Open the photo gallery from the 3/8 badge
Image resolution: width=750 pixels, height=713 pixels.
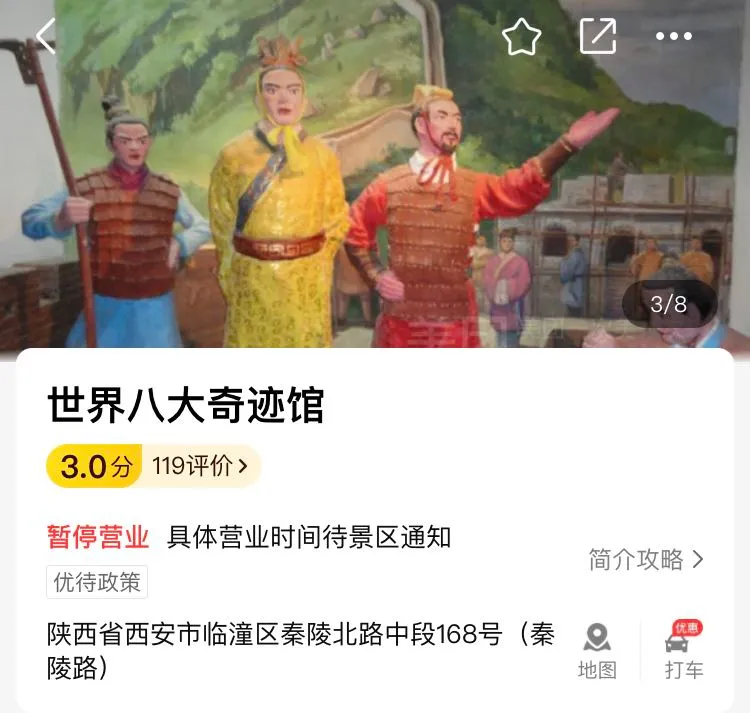668,304
